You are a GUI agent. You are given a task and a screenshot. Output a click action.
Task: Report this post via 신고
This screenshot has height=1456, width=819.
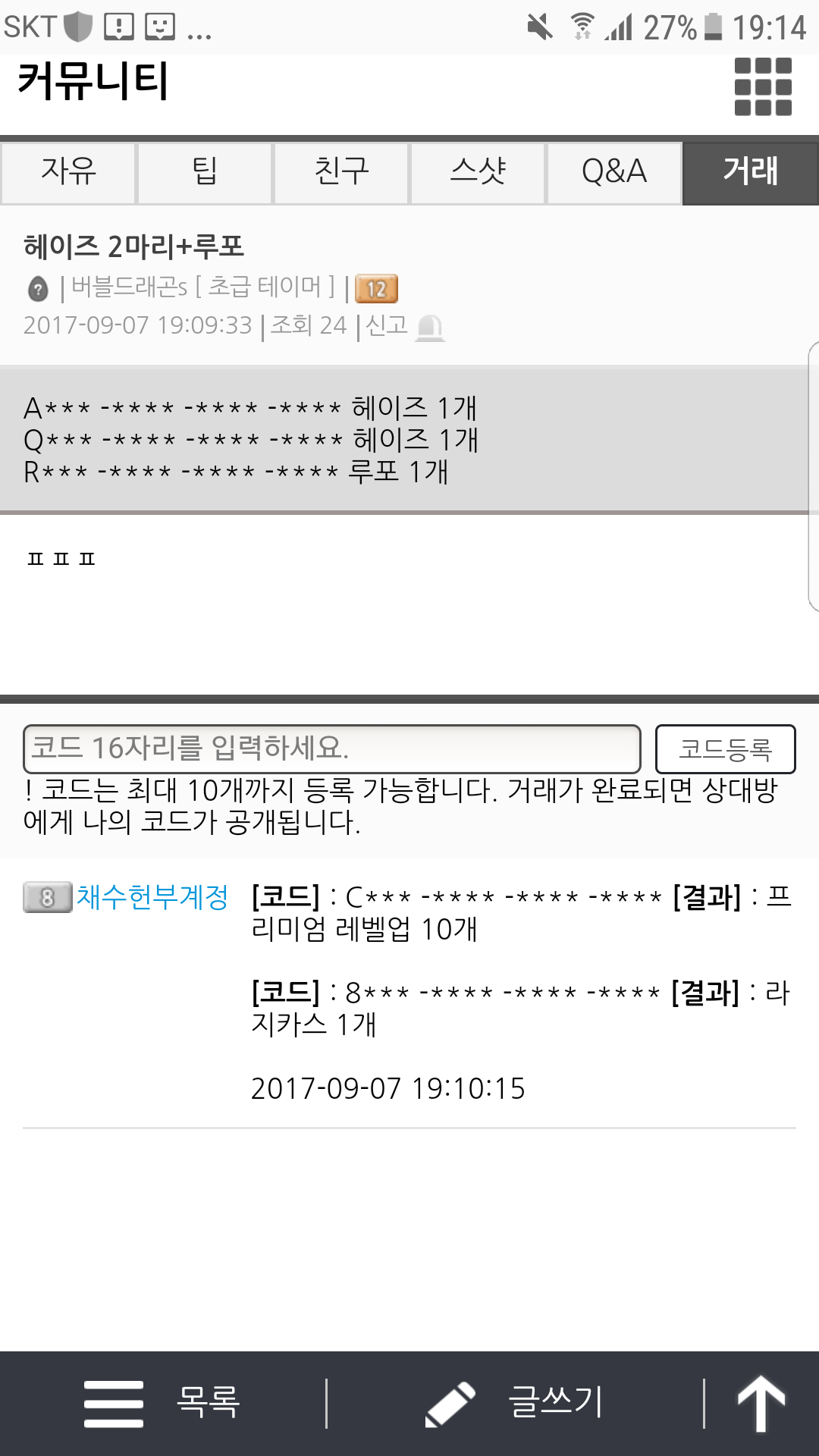coord(403,326)
